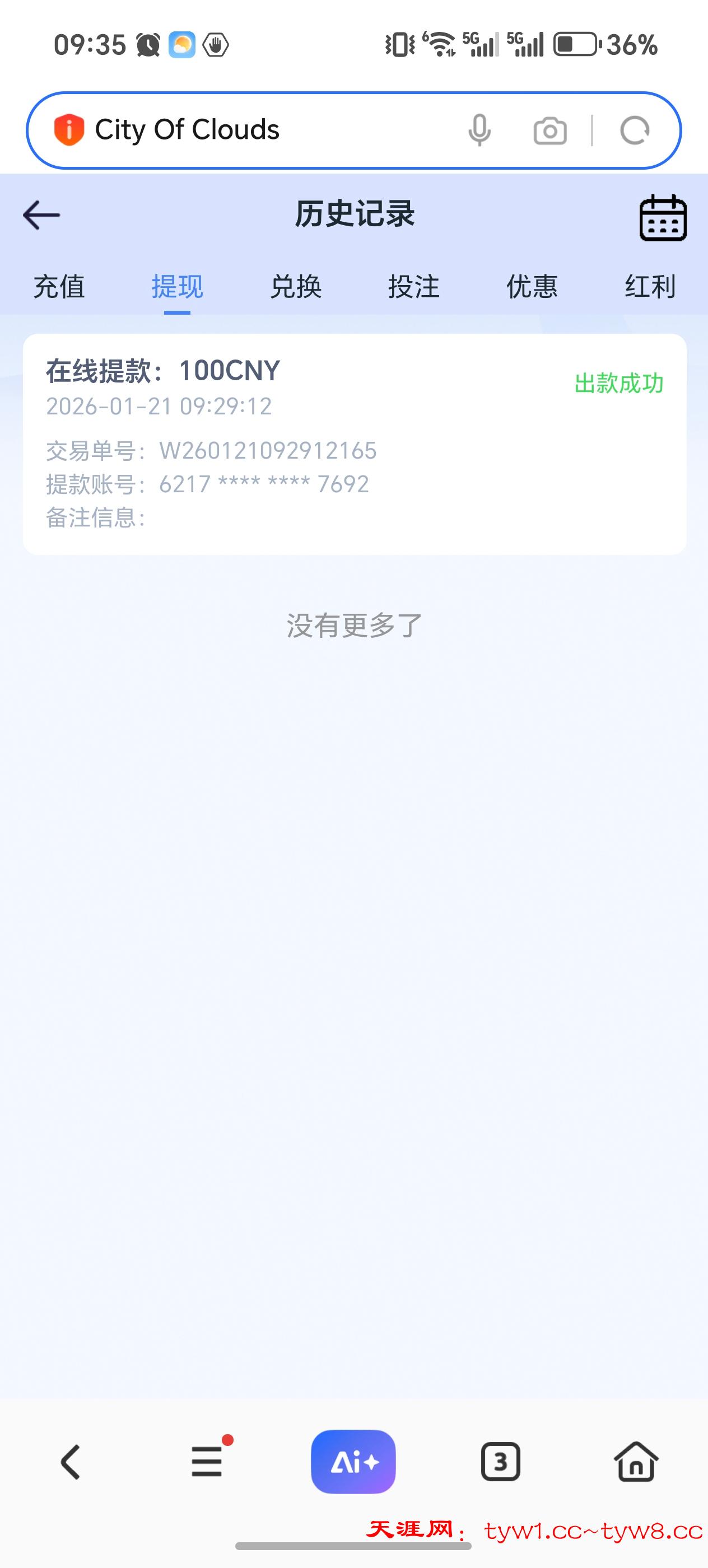
Task: Tap the City Of Clouds address bar
Action: [255, 130]
